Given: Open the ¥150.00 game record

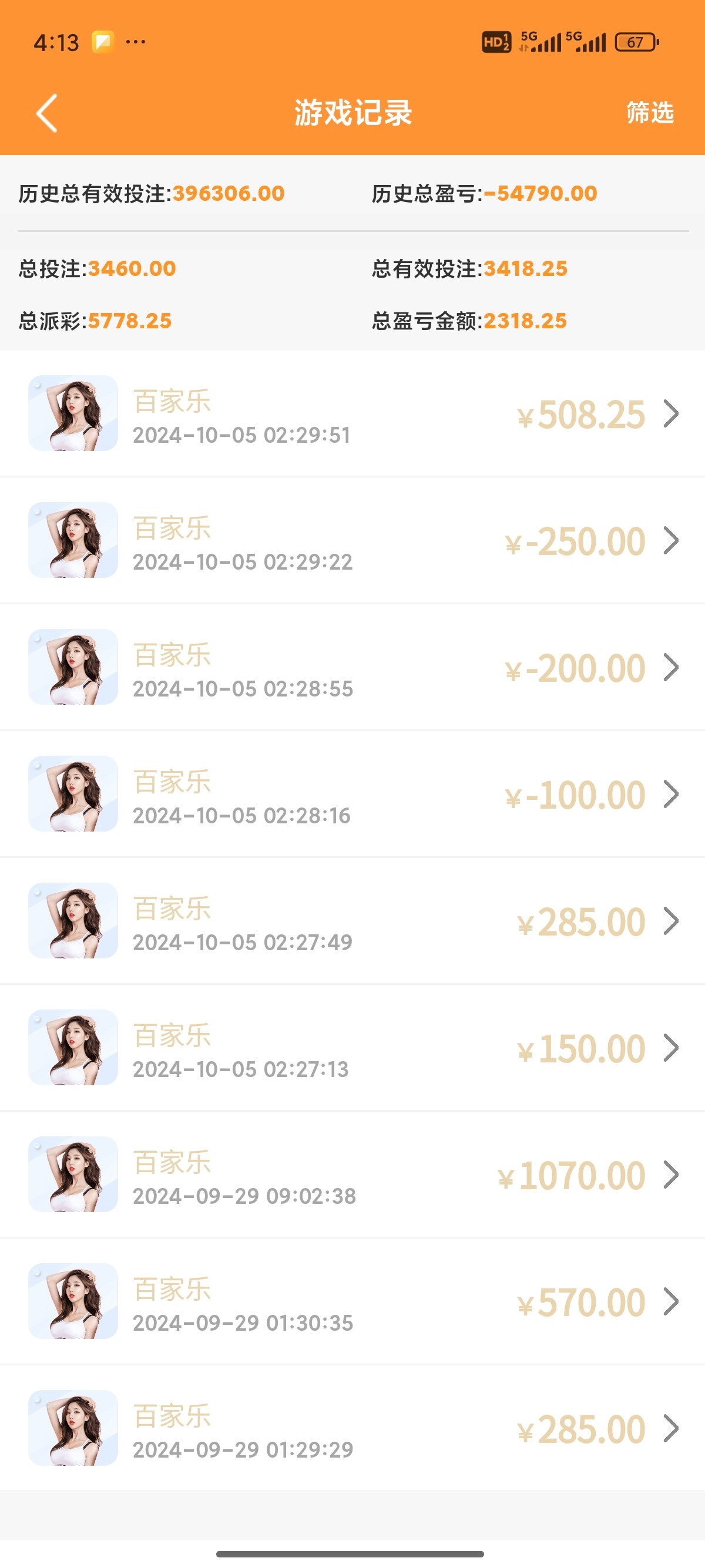Looking at the screenshot, I should pyautogui.click(x=352, y=1048).
